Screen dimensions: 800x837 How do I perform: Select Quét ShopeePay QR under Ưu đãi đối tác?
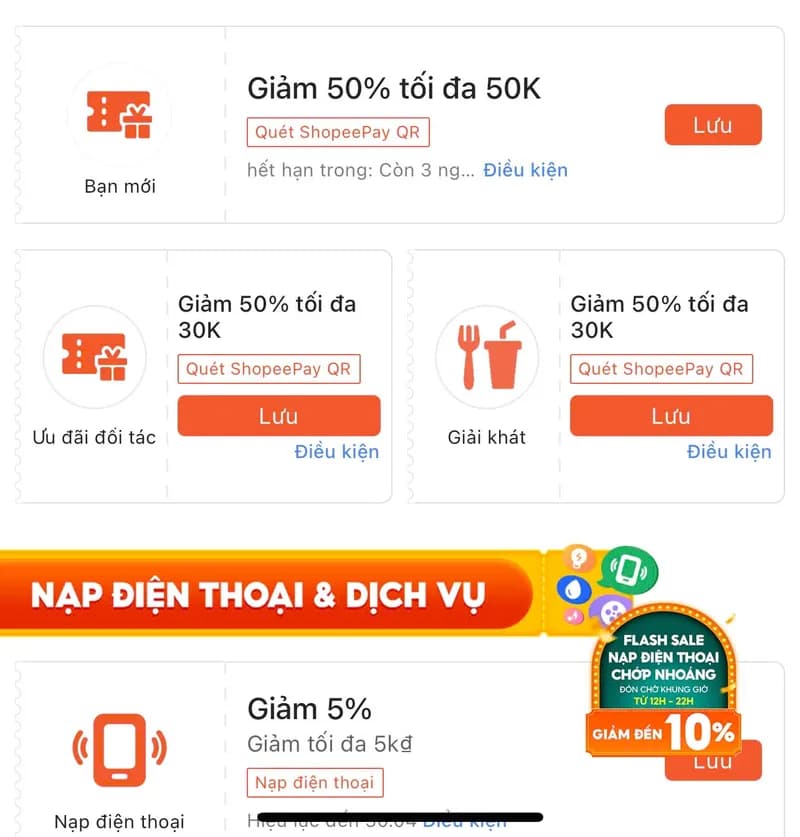tap(269, 369)
